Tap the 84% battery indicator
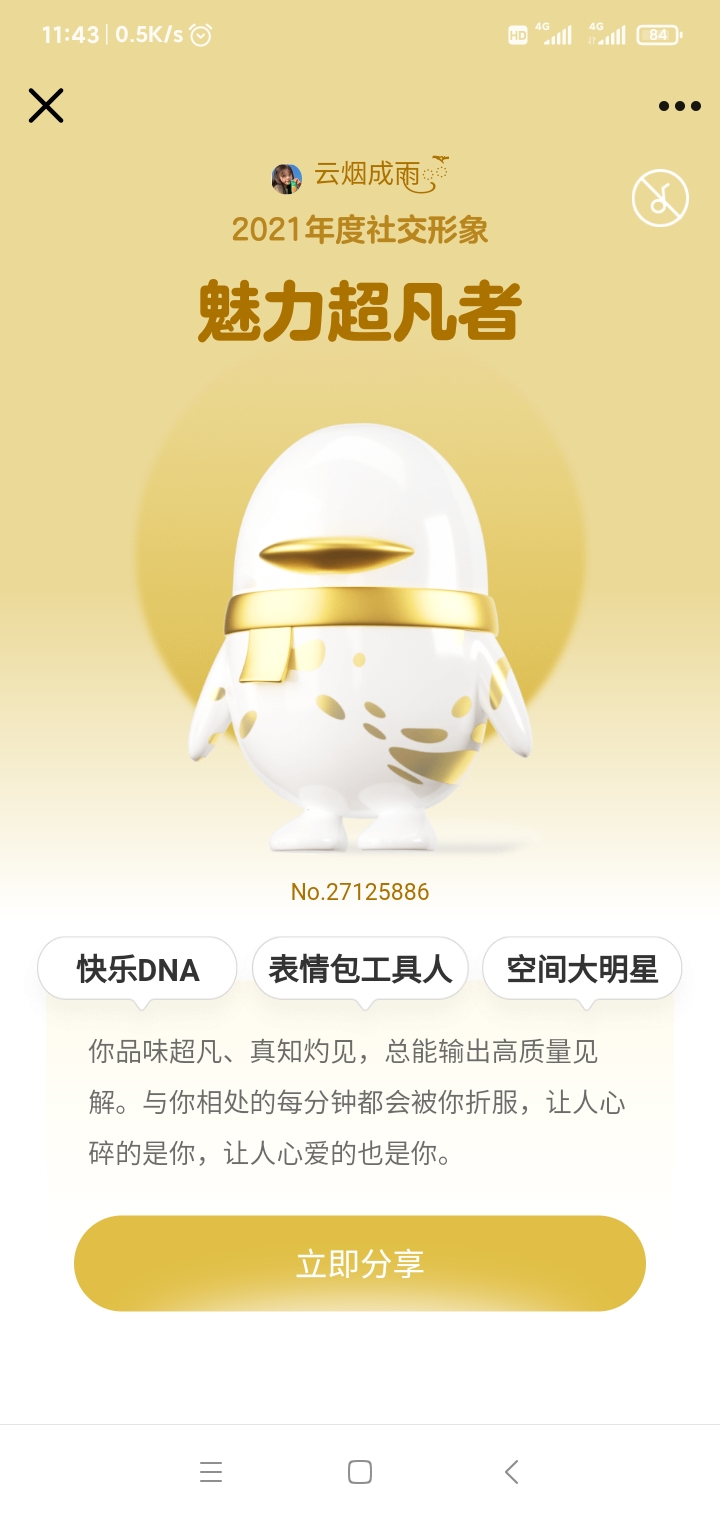Viewport: 720px width, 1520px height. click(x=659, y=33)
